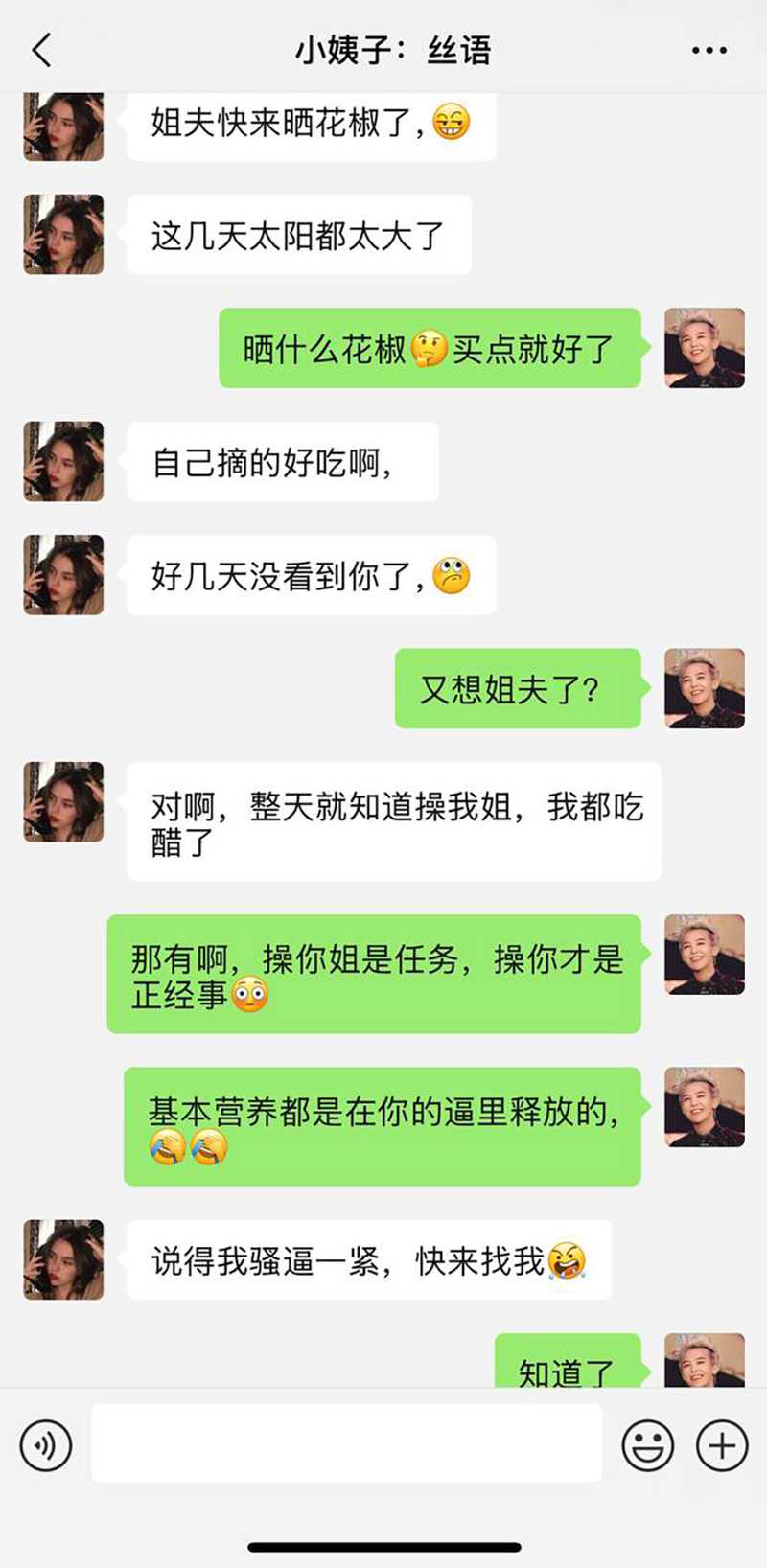Open own avatar beside "又想姐夫了?"
This screenshot has width=767, height=1568.
[x=705, y=688]
